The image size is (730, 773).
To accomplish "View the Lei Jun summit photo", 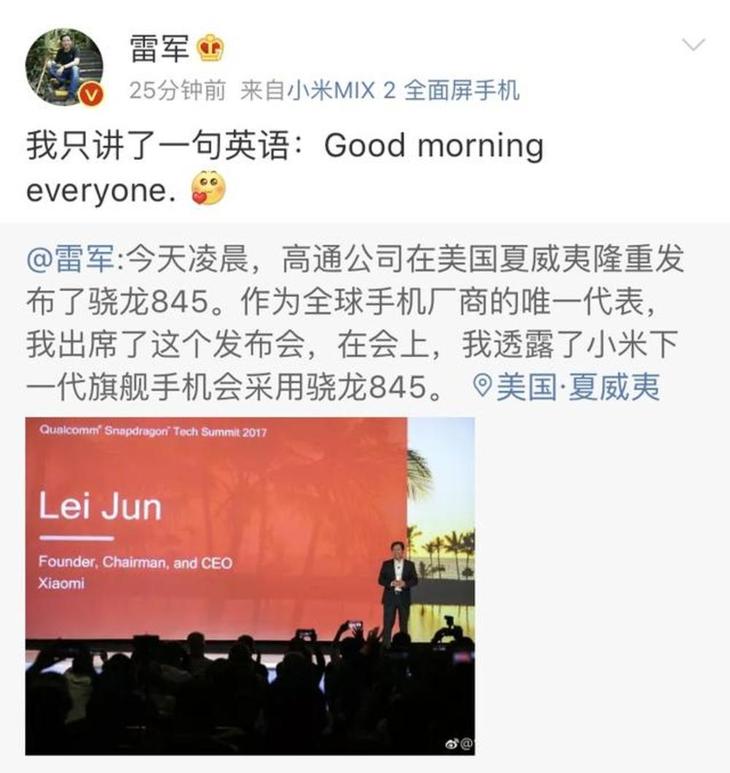I will coord(250,584).
